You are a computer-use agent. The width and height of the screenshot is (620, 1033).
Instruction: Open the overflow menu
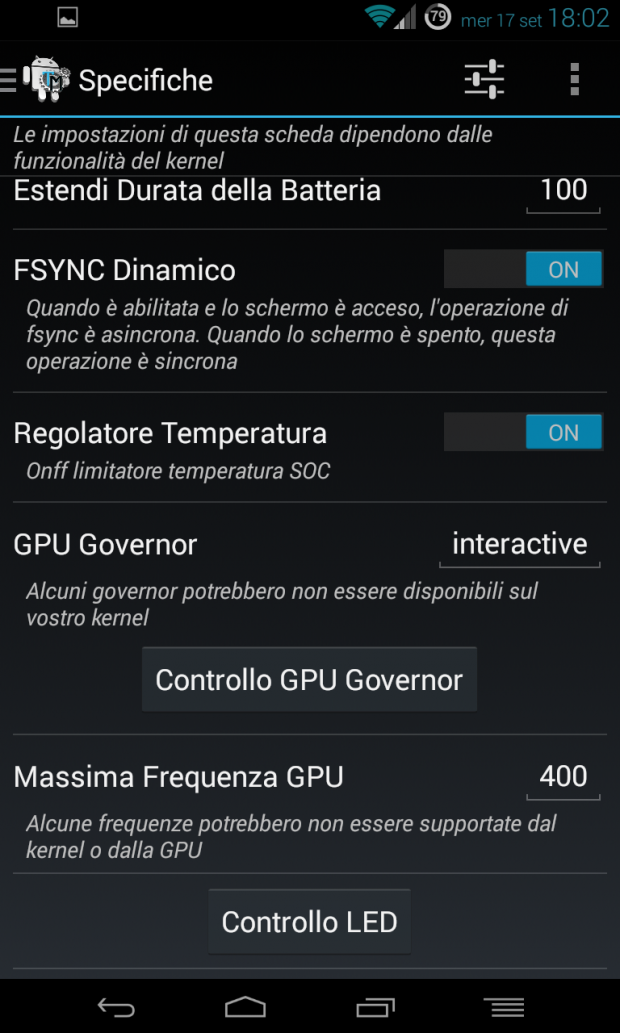pos(575,80)
